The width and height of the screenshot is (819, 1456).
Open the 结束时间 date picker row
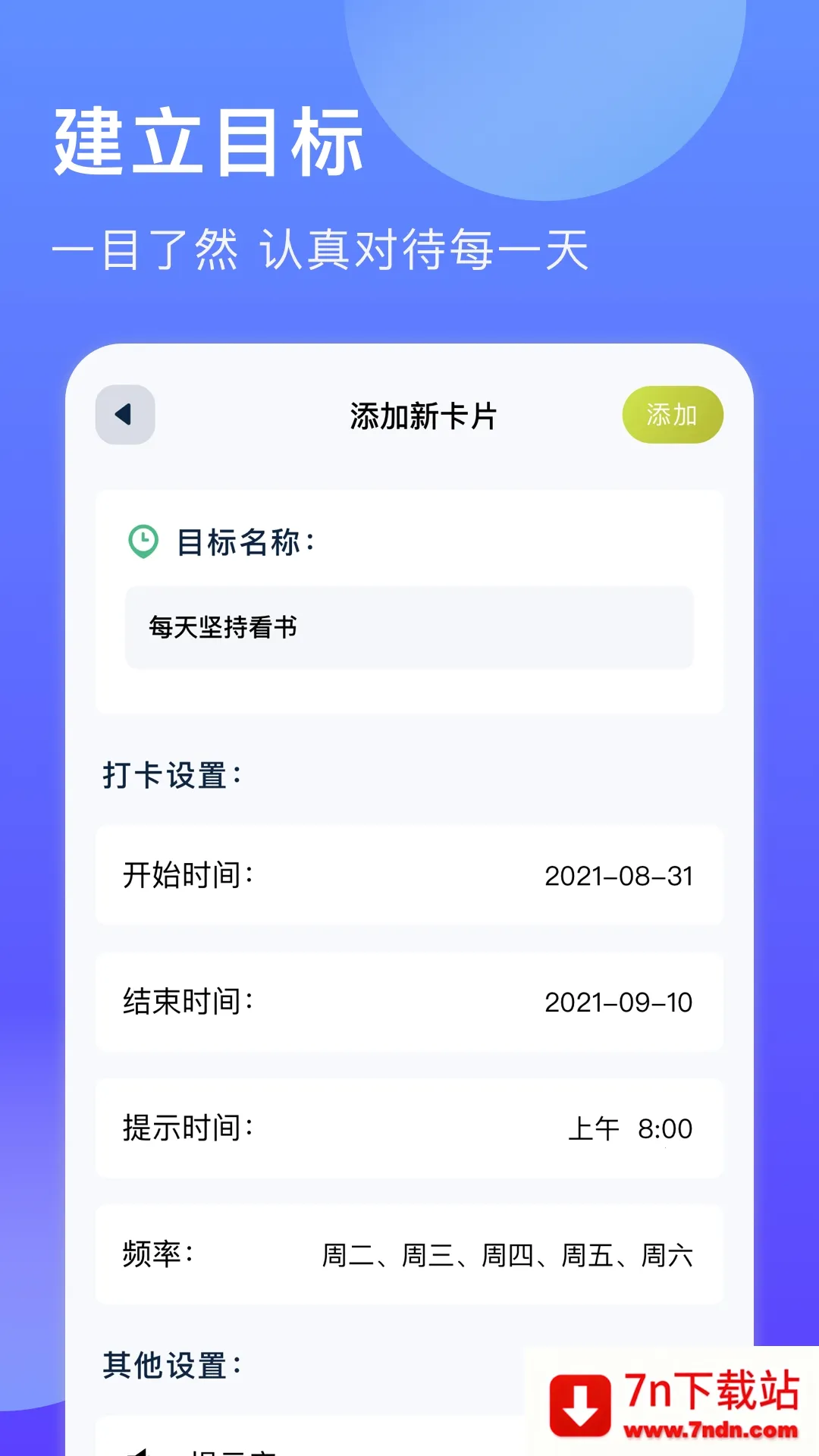click(409, 1003)
